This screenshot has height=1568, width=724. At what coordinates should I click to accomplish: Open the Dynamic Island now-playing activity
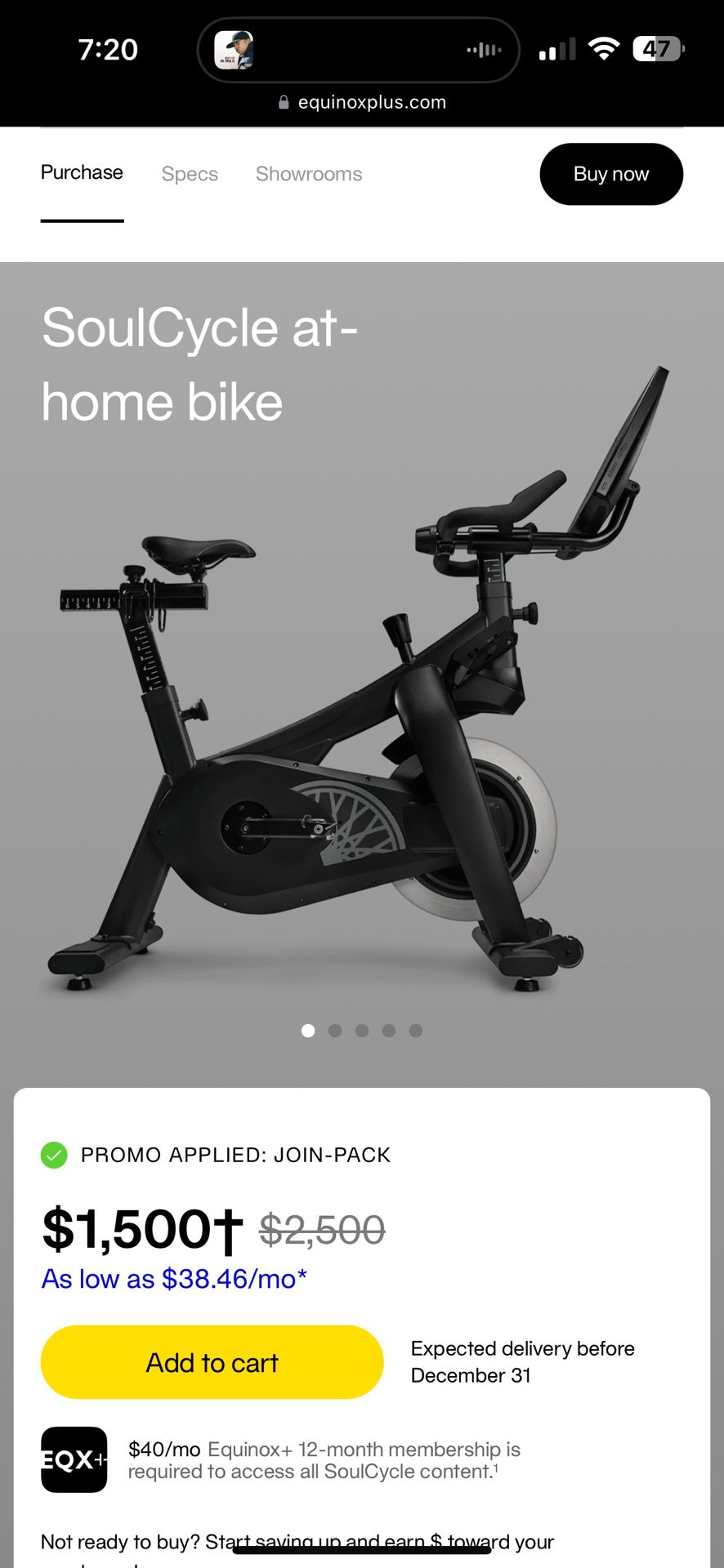(x=358, y=50)
